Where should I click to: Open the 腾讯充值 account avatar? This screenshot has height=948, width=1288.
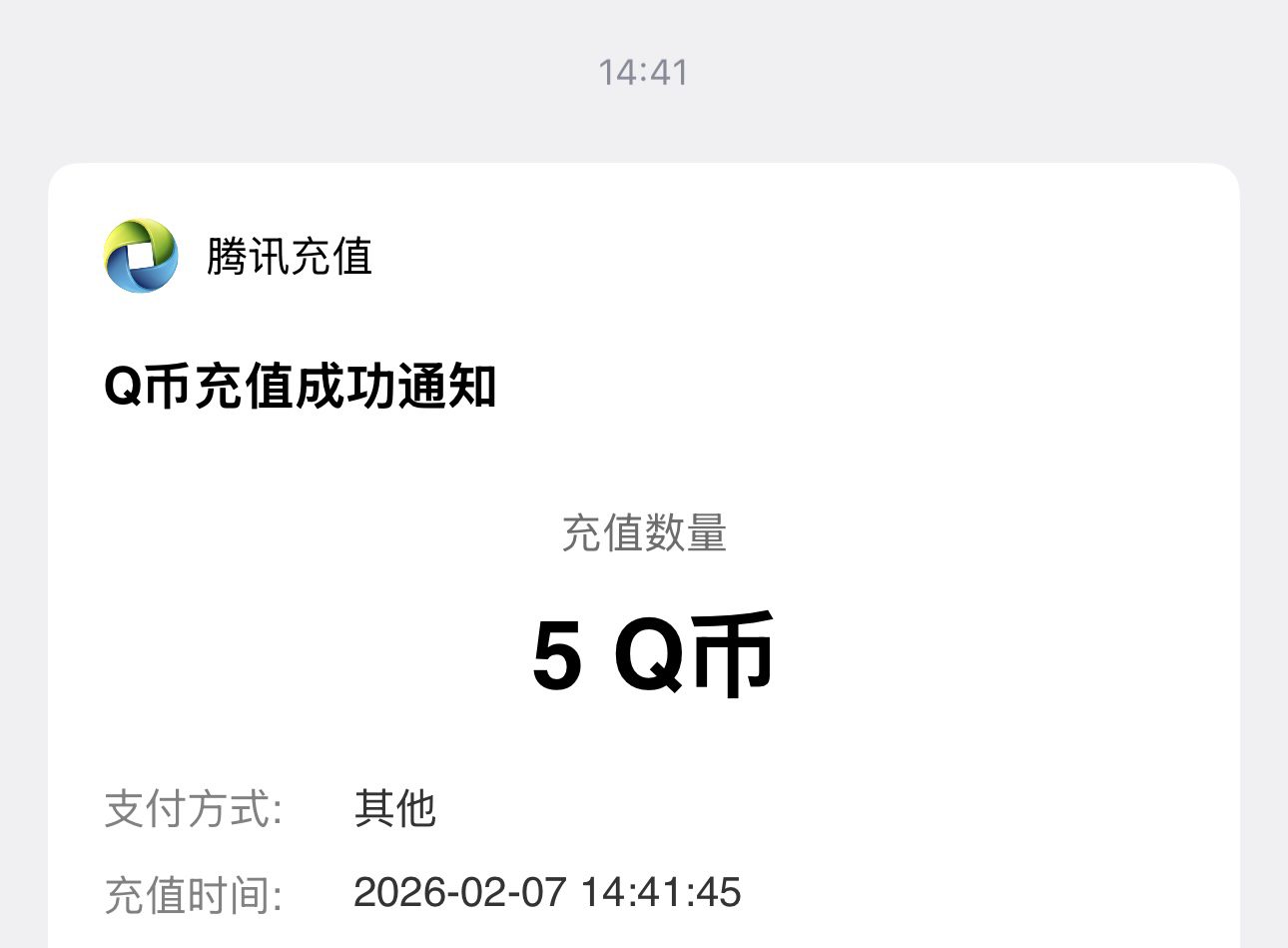tap(141, 256)
